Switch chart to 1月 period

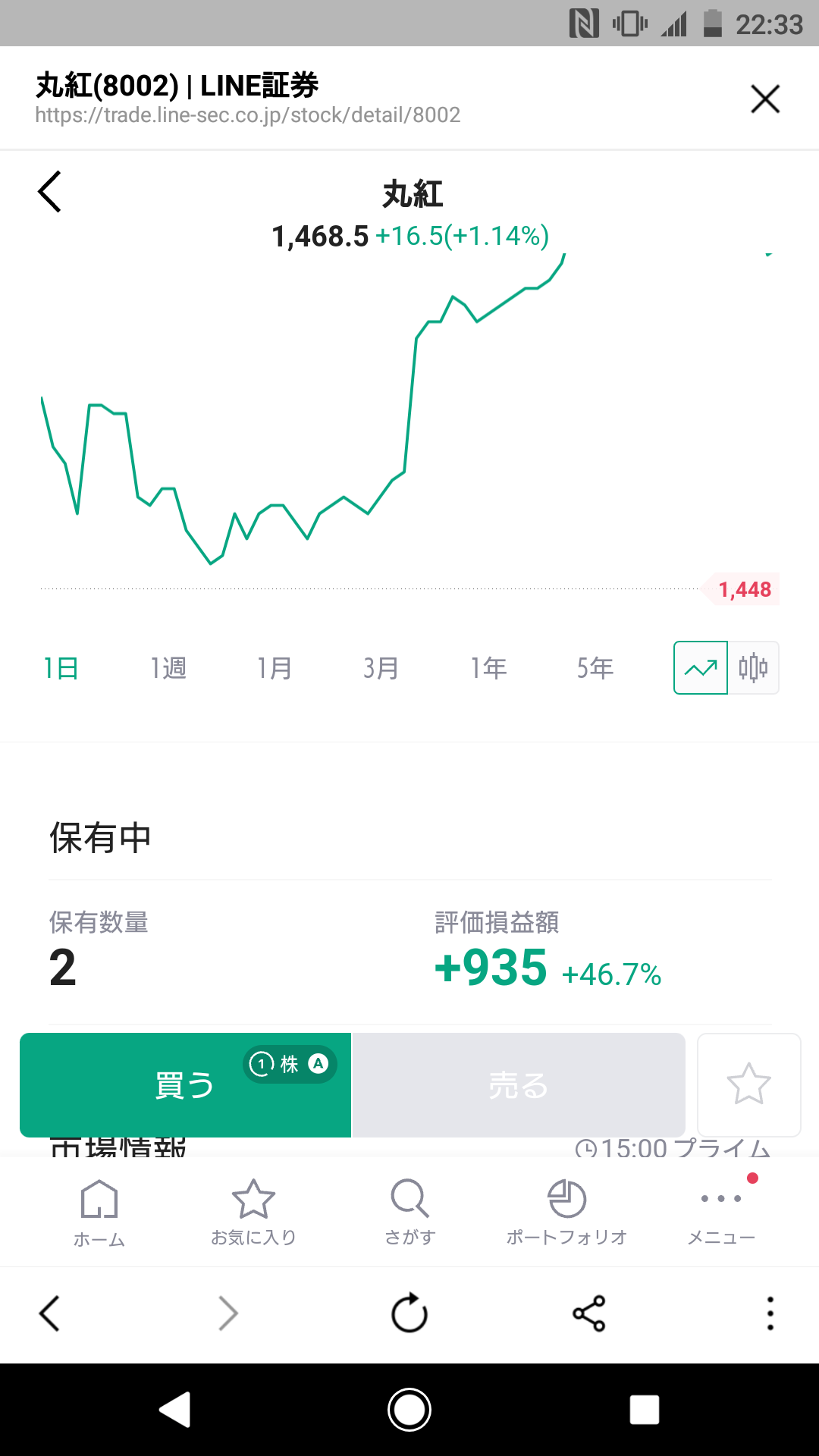275,668
